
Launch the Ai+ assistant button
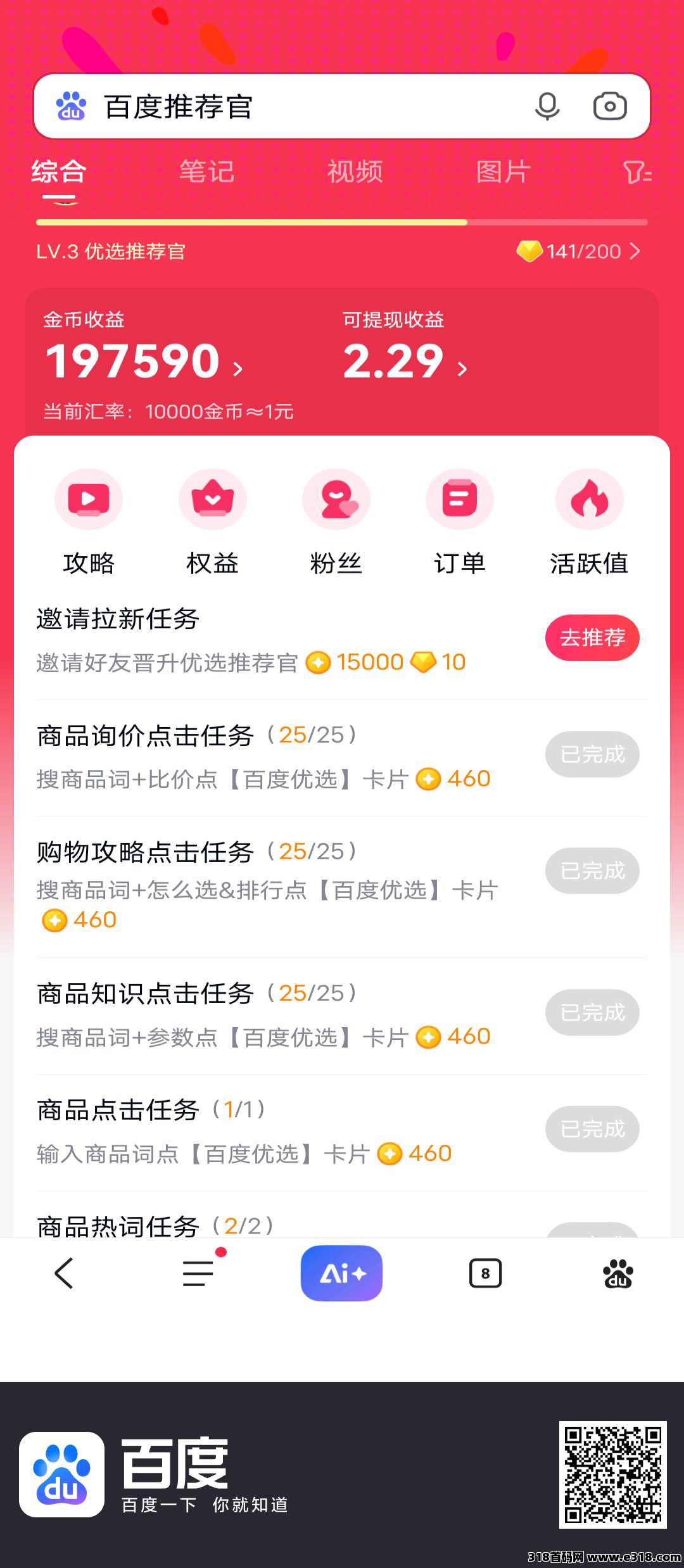(341, 1273)
